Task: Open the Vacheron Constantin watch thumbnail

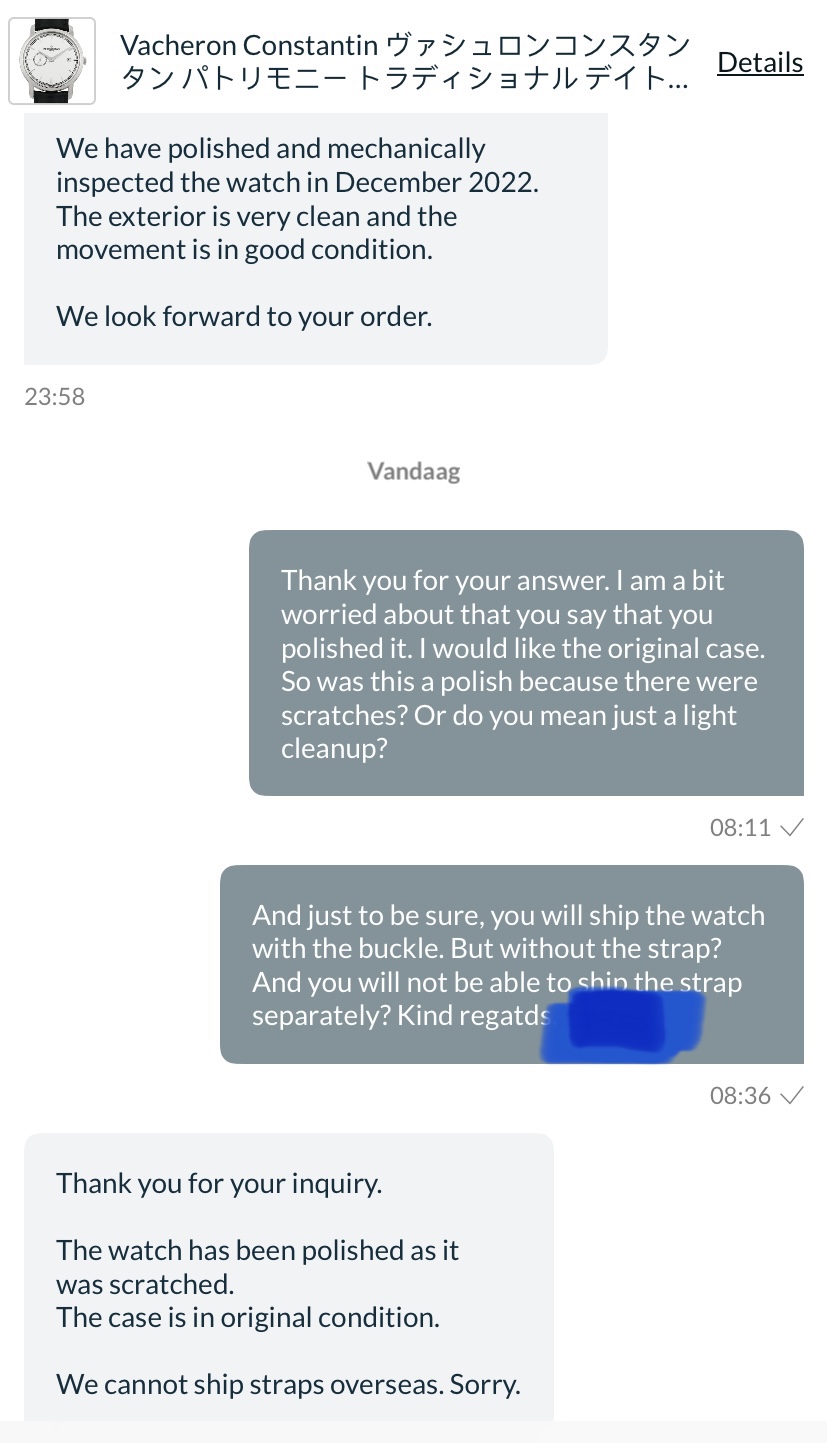Action: pos(52,61)
